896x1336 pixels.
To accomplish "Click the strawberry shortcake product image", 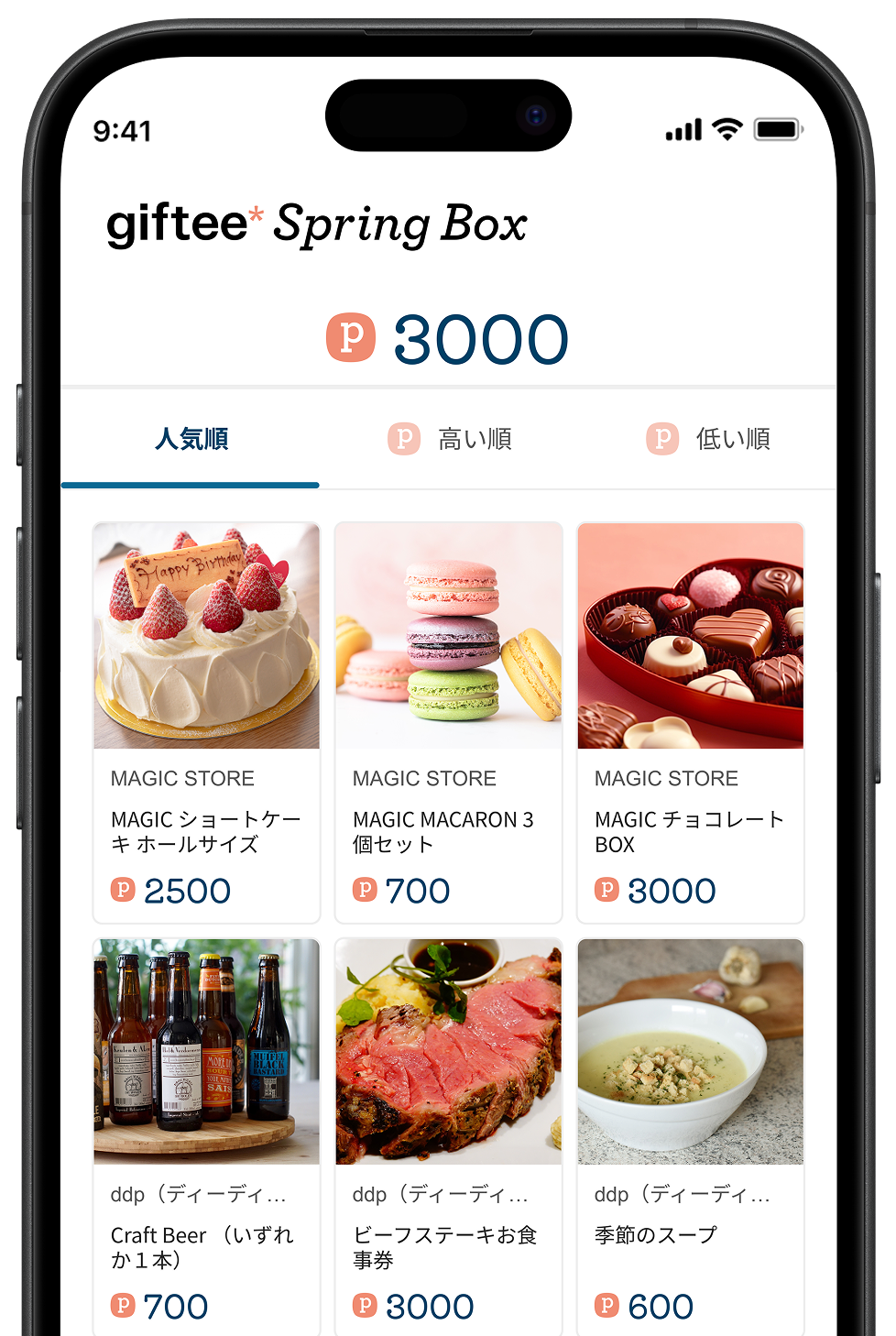I will point(206,635).
